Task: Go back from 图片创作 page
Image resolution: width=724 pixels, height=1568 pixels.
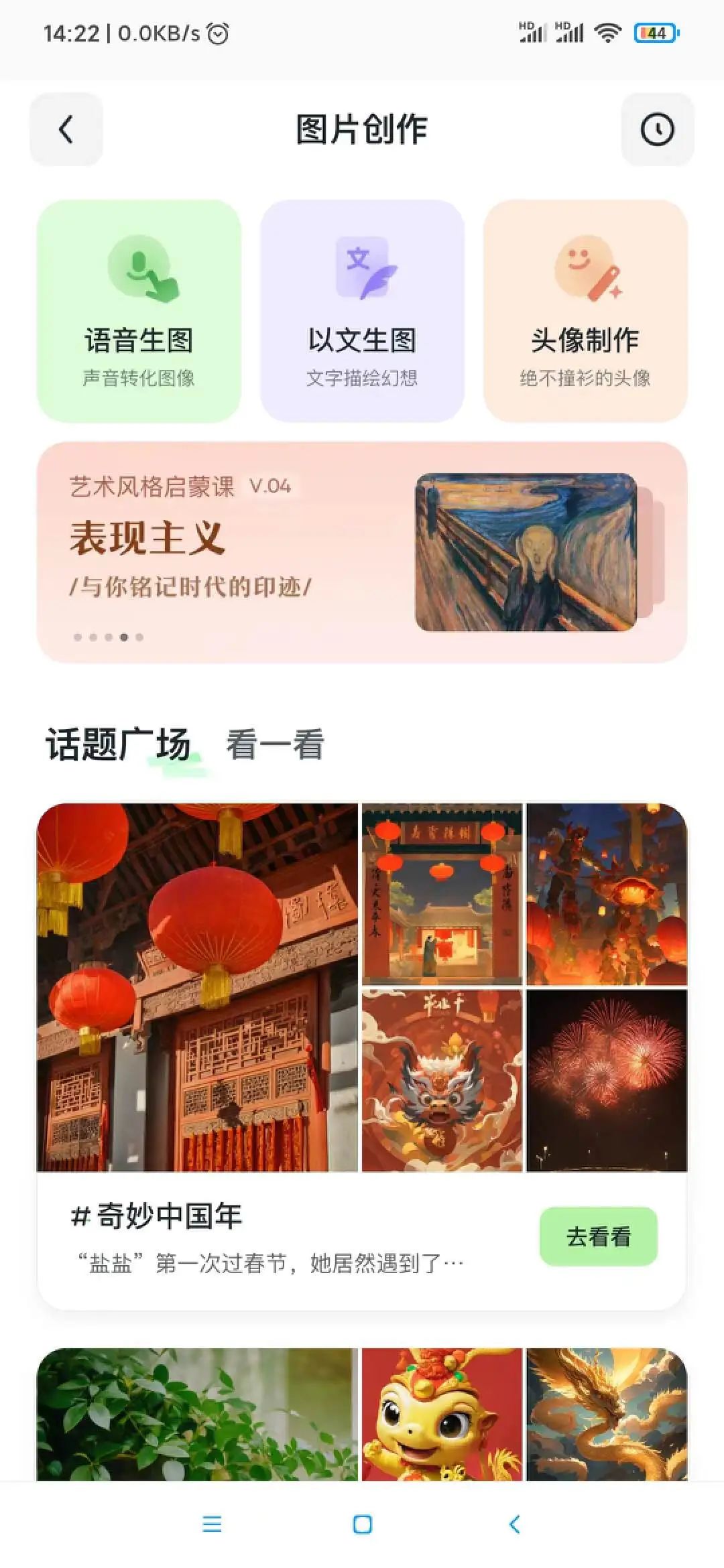Action: 66,129
